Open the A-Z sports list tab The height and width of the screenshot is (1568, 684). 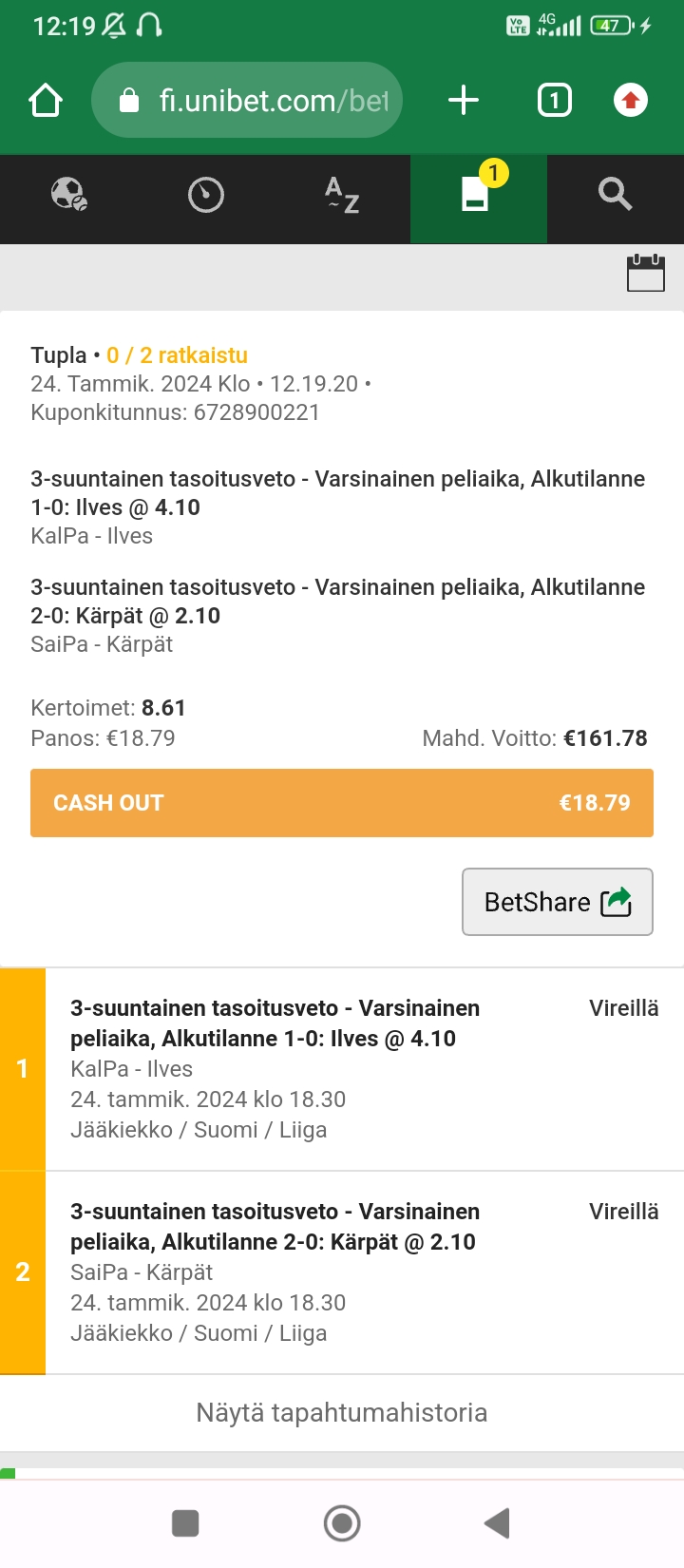[342, 195]
